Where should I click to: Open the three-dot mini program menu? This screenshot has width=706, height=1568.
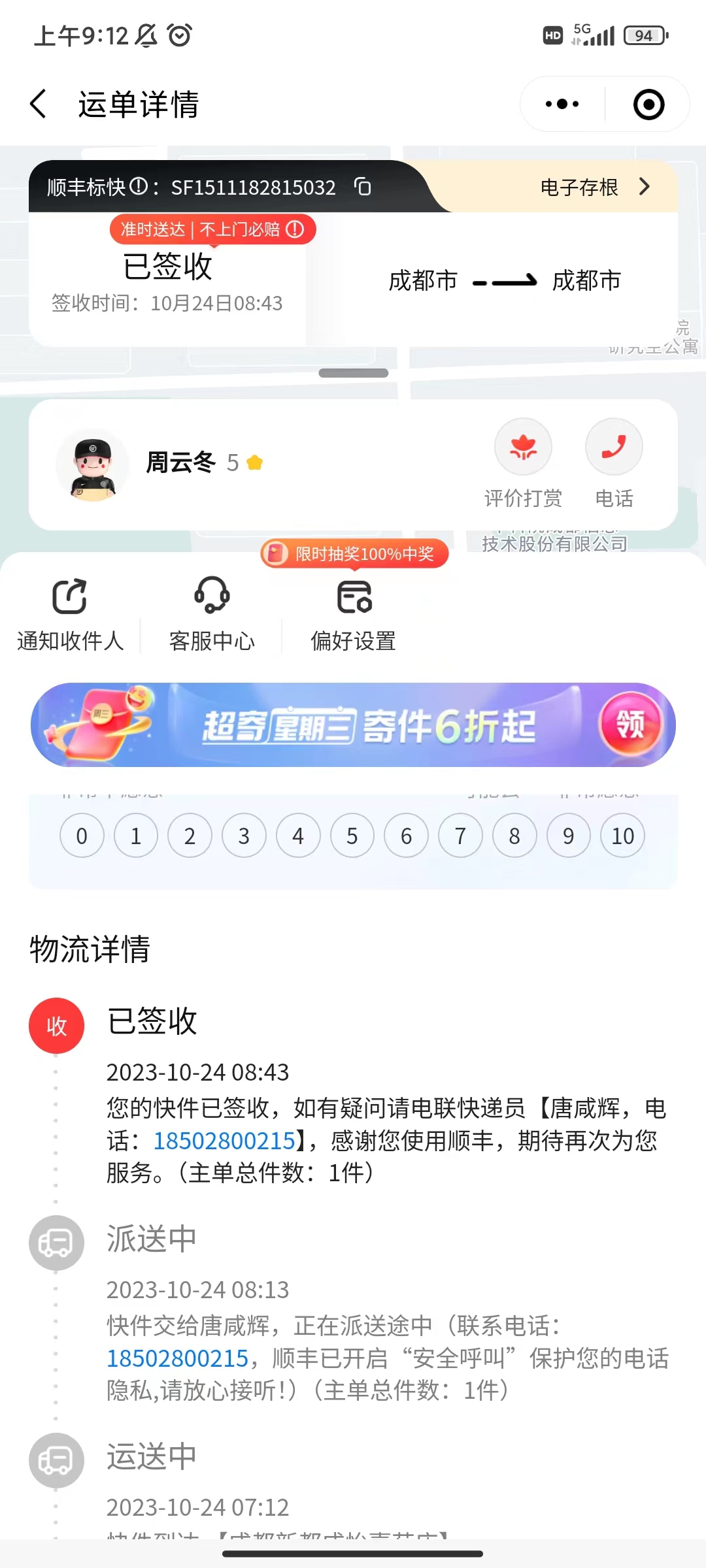tap(562, 104)
